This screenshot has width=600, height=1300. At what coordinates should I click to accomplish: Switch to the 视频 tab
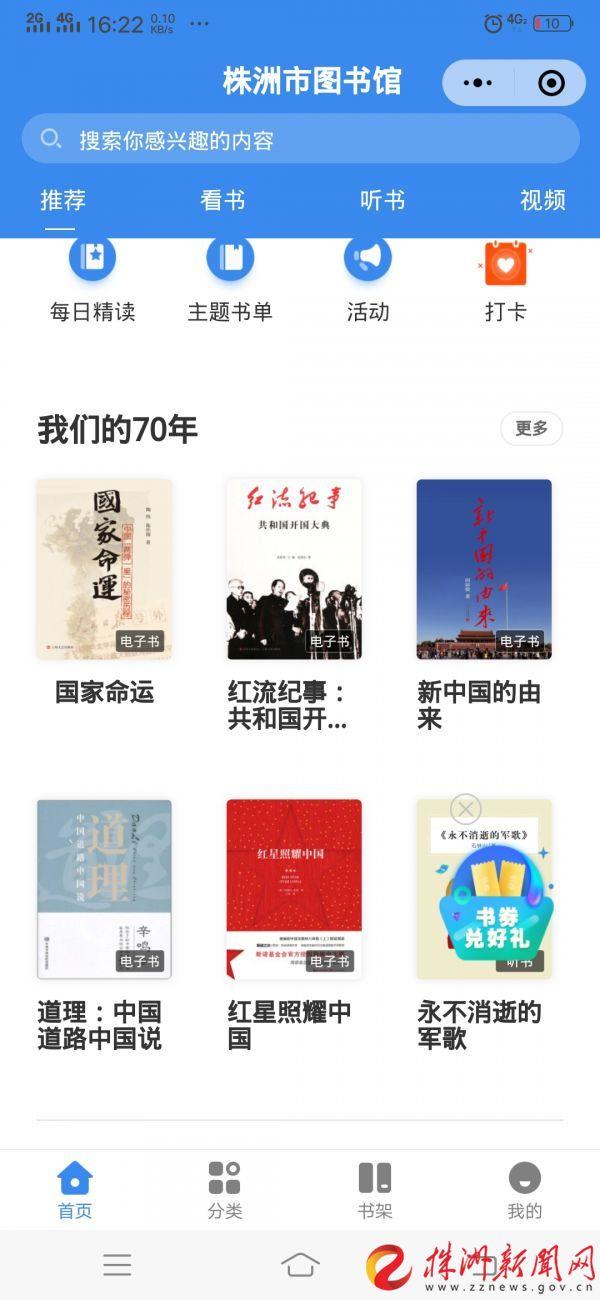pyautogui.click(x=542, y=200)
